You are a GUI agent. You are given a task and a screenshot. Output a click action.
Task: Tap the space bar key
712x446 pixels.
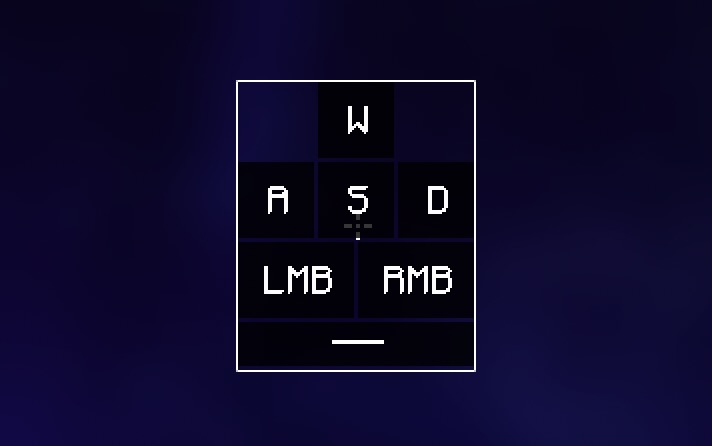point(356,343)
